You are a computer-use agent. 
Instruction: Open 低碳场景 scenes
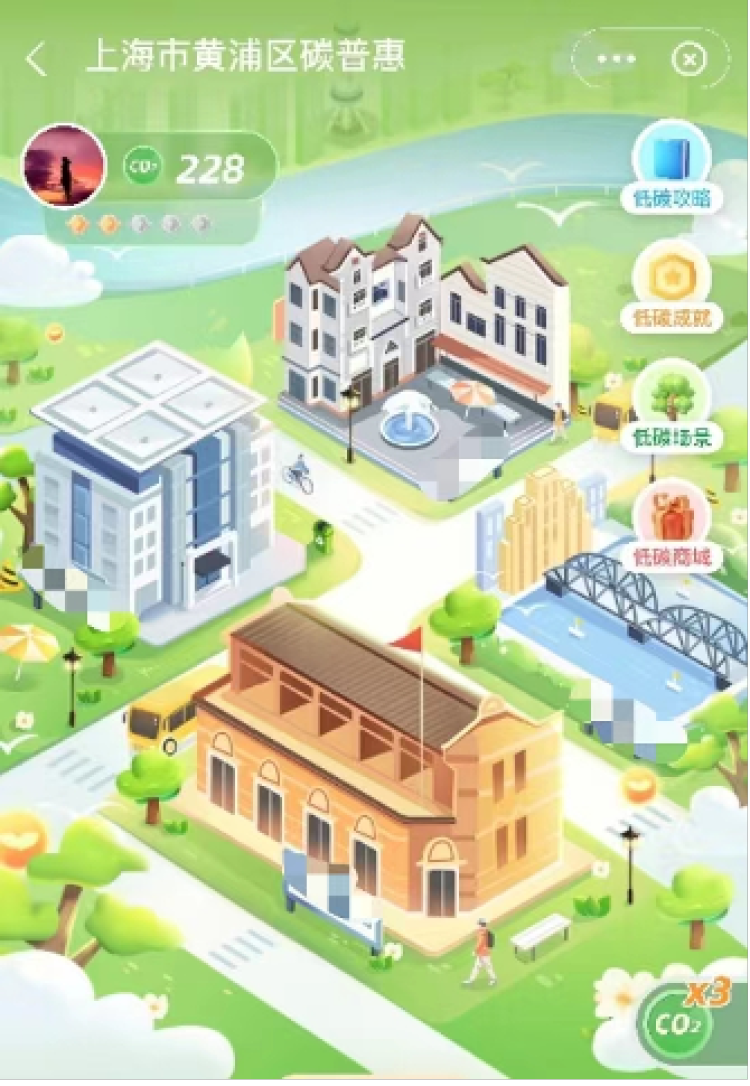[x=671, y=406]
